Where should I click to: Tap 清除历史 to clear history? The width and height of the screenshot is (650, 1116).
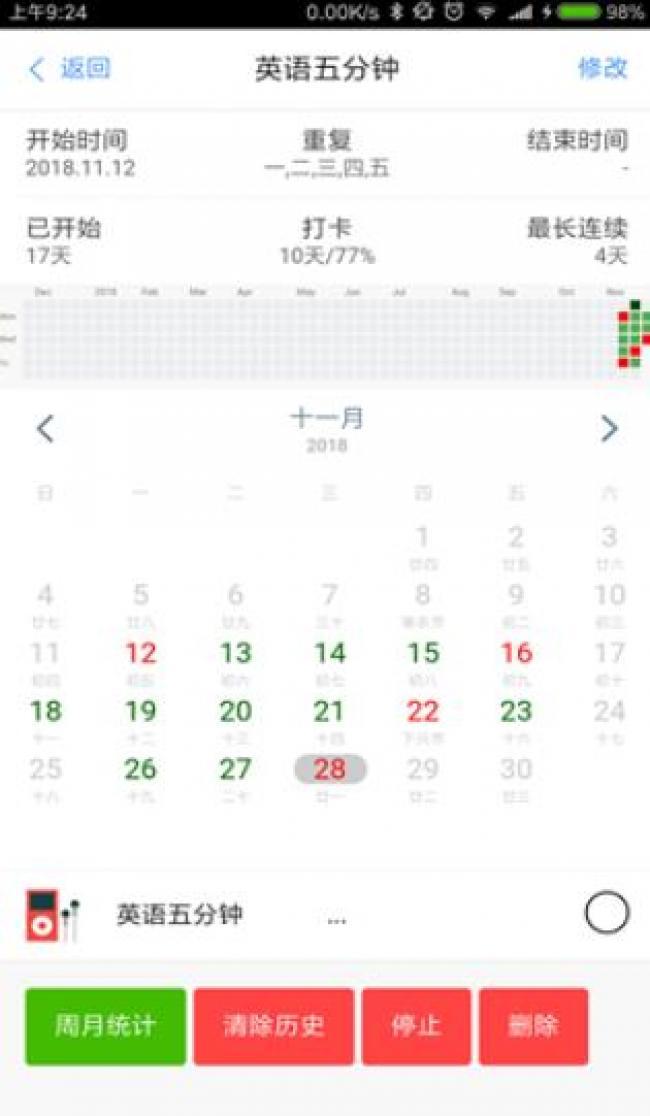tap(274, 1026)
